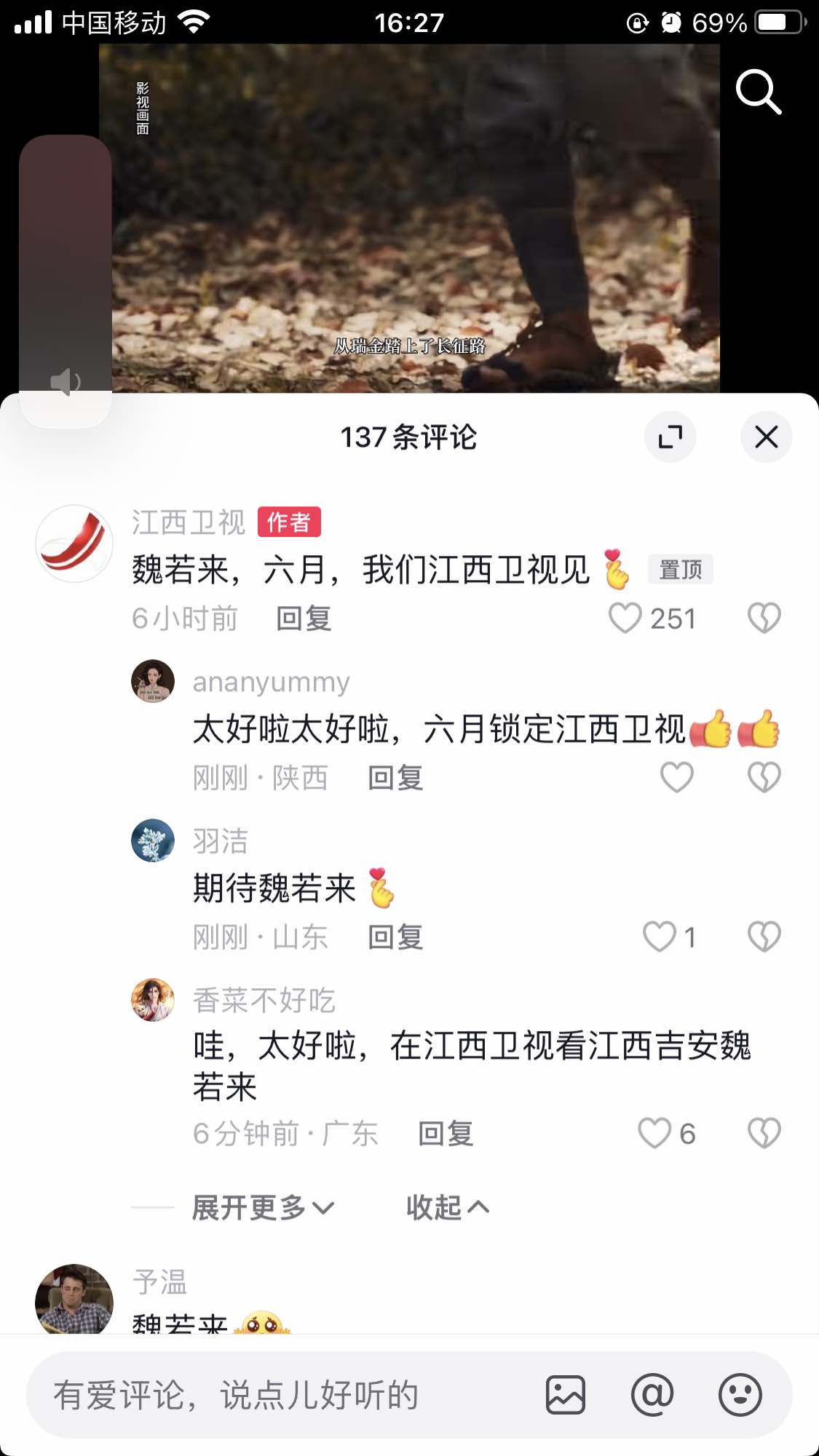Like ananyummy's reply

pos(676,777)
